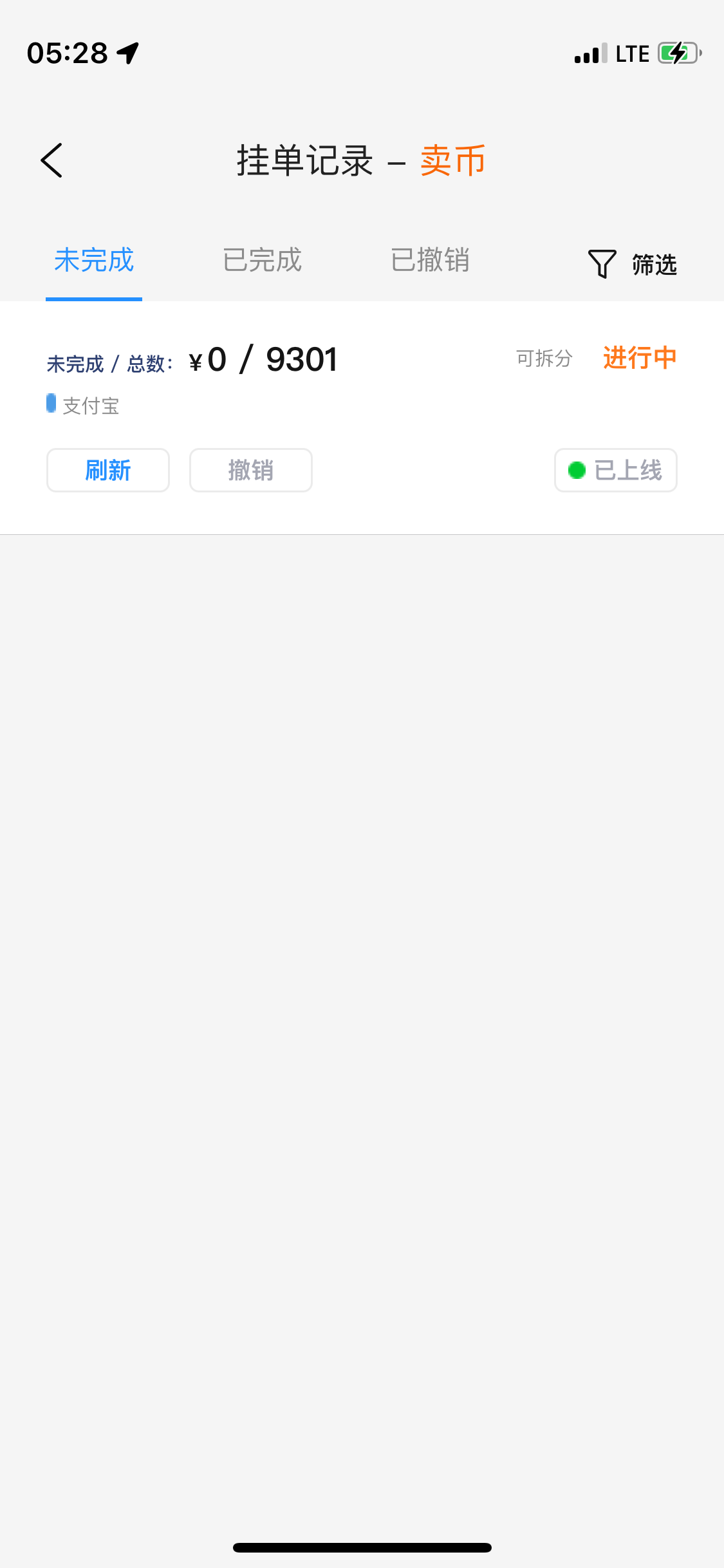Go back from 挂单记录 page

click(51, 160)
